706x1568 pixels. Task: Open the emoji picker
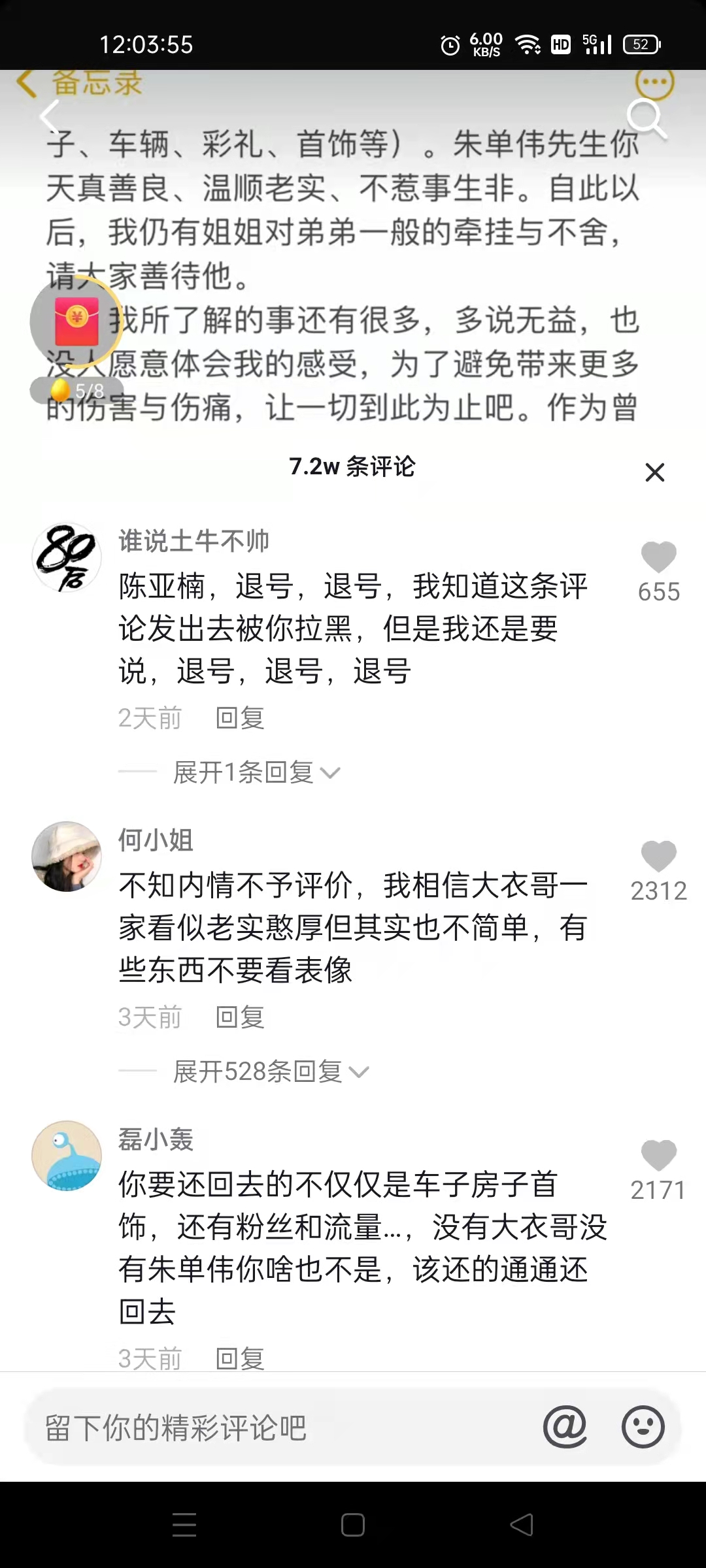coord(643,1428)
